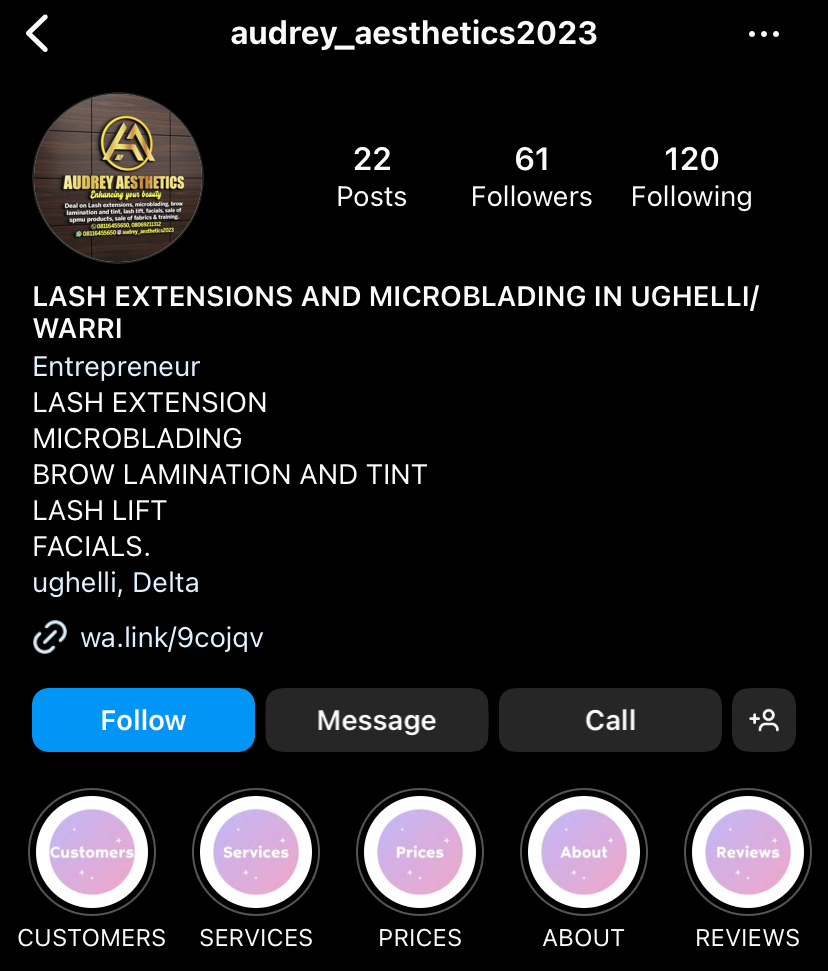This screenshot has width=828, height=971.
Task: Open the three-dot overflow menu
Action: (x=763, y=34)
